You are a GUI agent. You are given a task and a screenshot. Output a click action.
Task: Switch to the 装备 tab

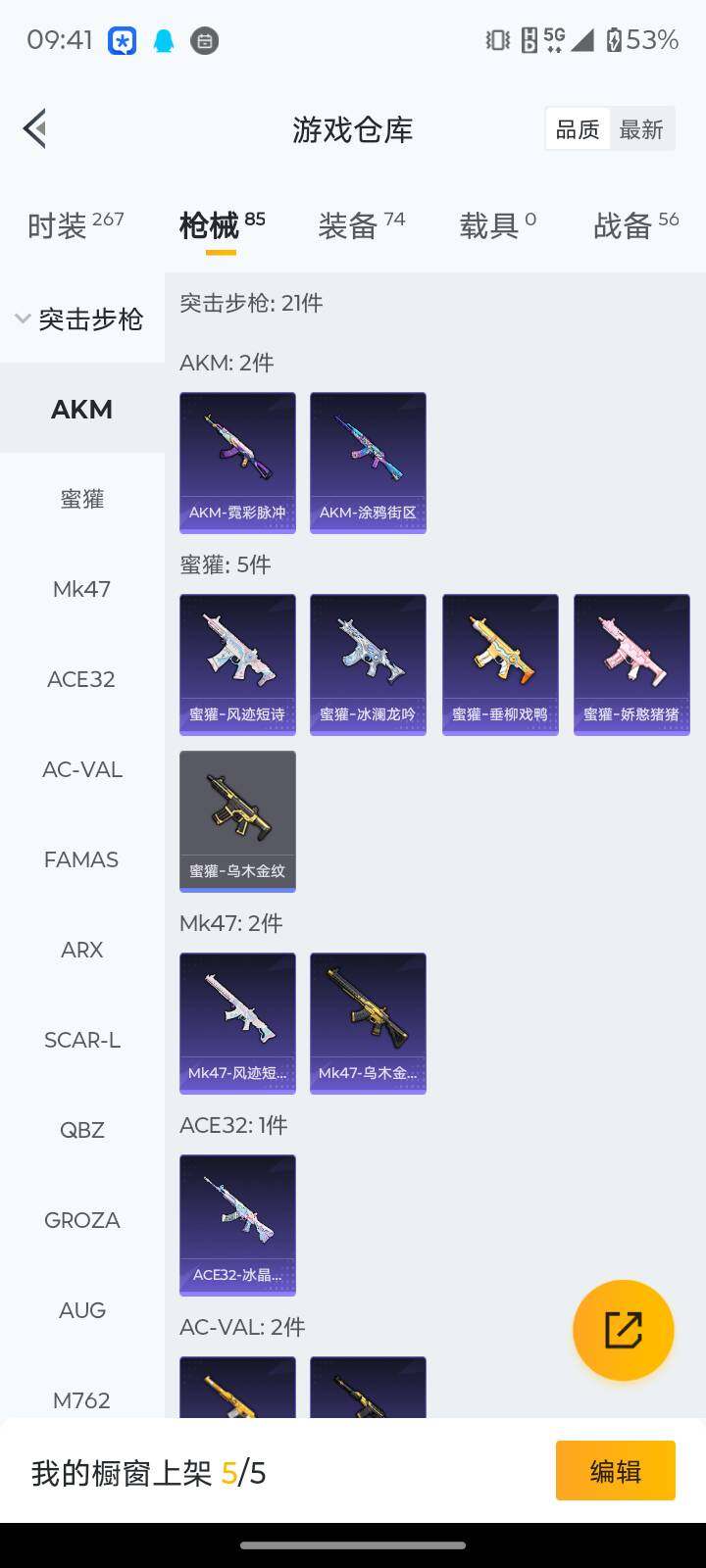pyautogui.click(x=361, y=225)
